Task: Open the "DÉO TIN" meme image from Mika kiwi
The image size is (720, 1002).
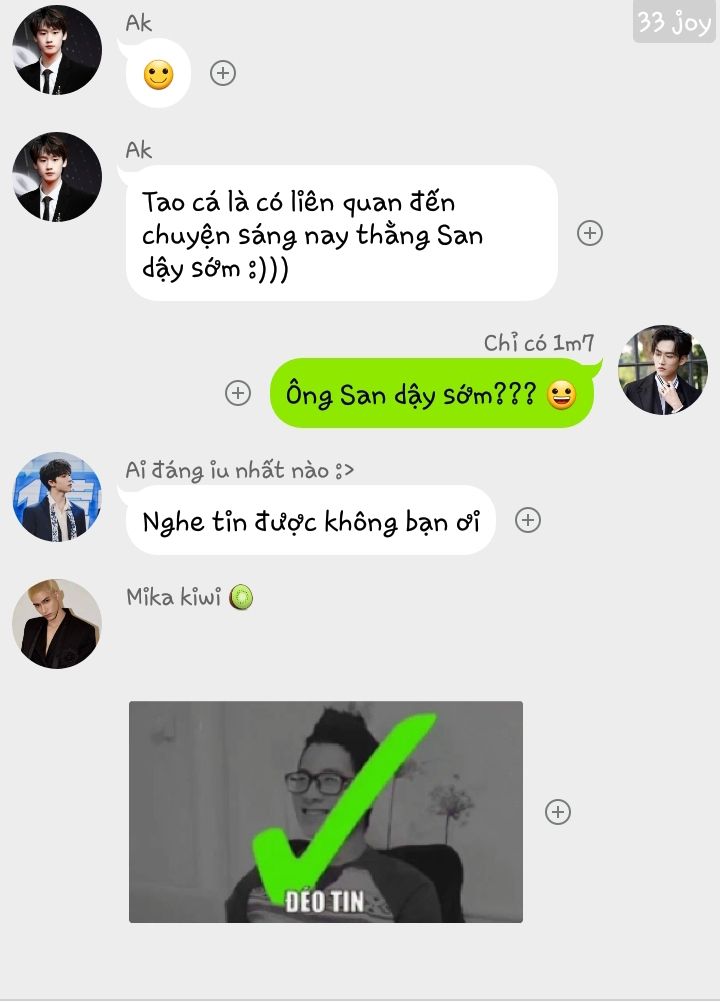Action: pyautogui.click(x=325, y=811)
